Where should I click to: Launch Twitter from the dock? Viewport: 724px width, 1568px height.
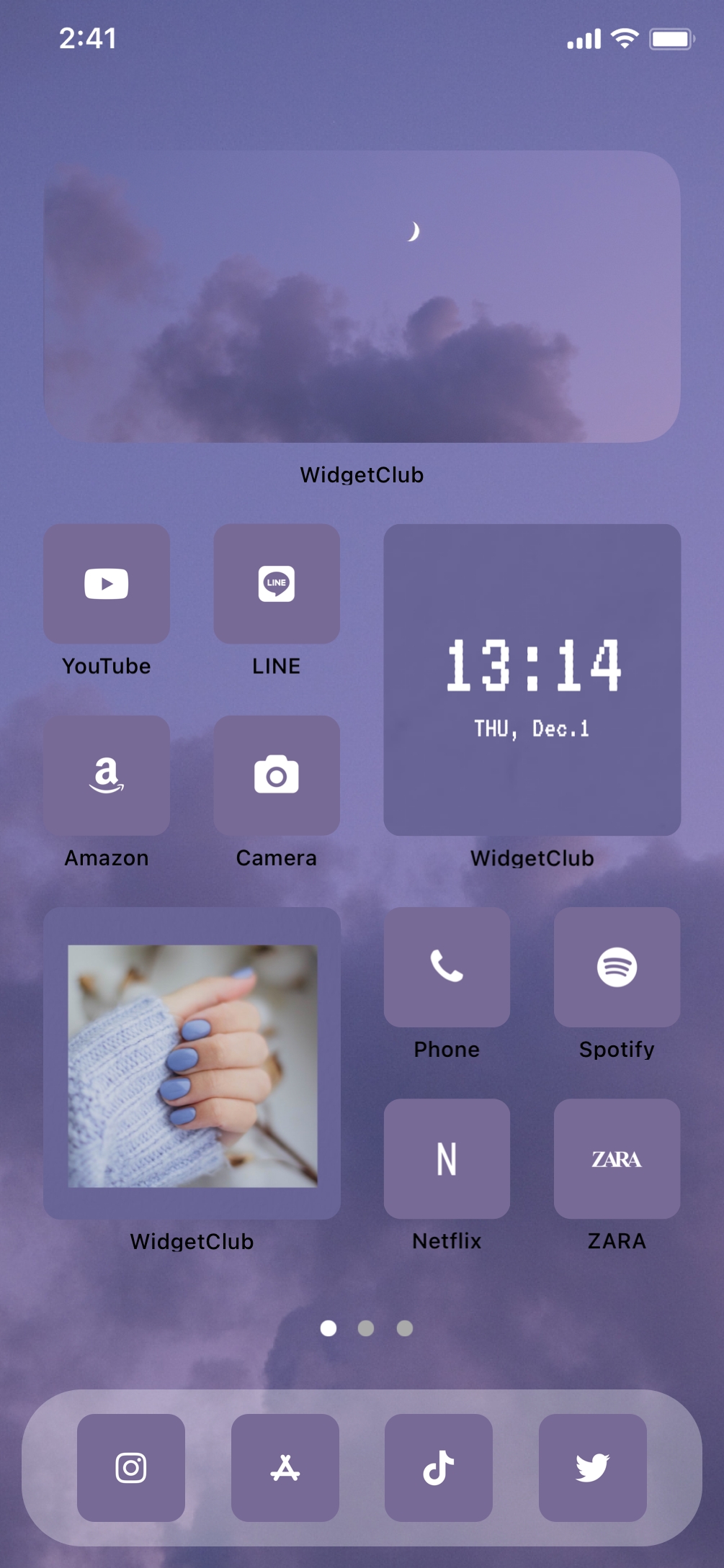click(593, 1467)
